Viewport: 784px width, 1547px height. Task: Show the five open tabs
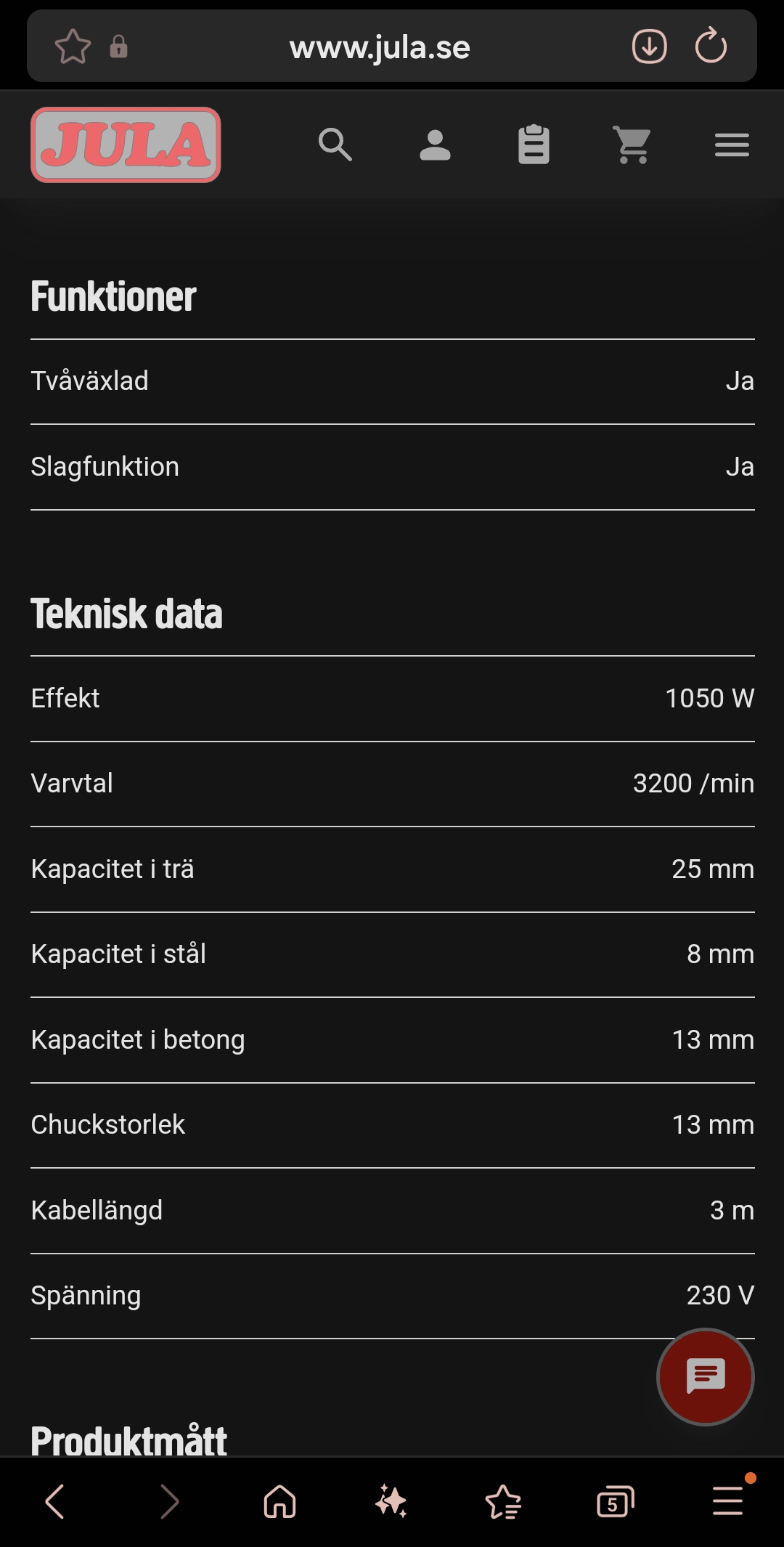615,1501
